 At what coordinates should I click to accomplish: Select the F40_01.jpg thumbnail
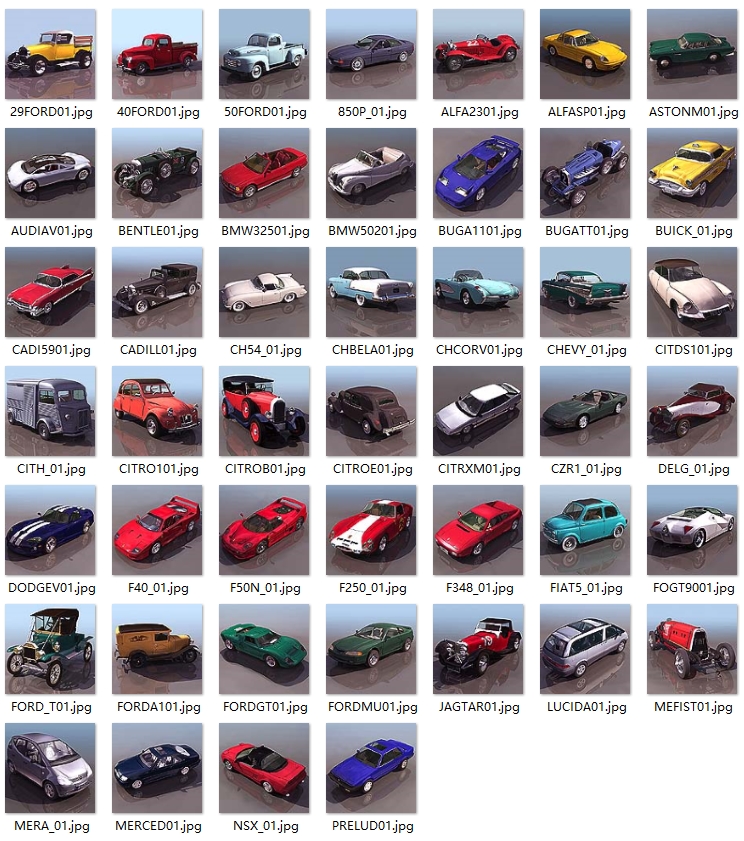click(157, 530)
